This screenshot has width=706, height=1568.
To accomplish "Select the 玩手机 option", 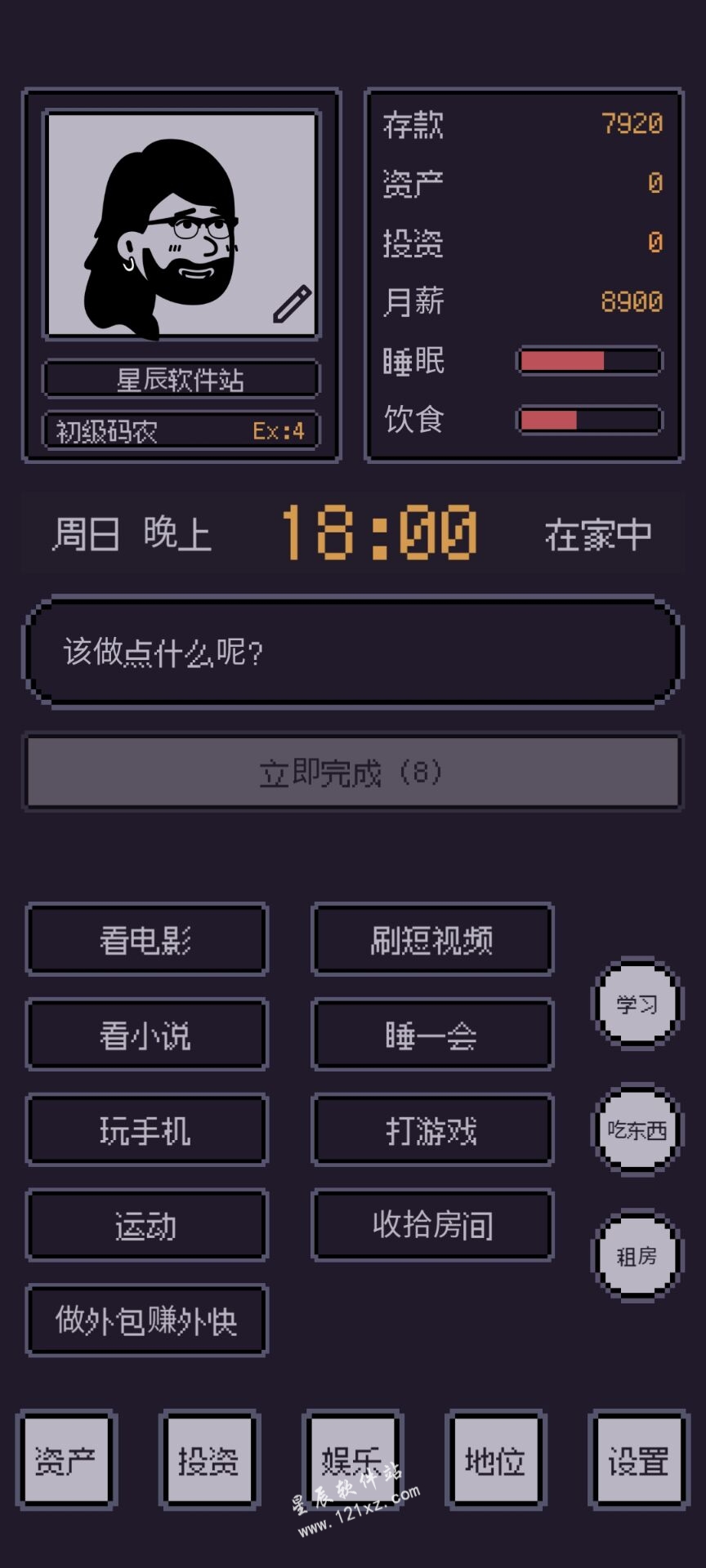I will [x=147, y=1131].
